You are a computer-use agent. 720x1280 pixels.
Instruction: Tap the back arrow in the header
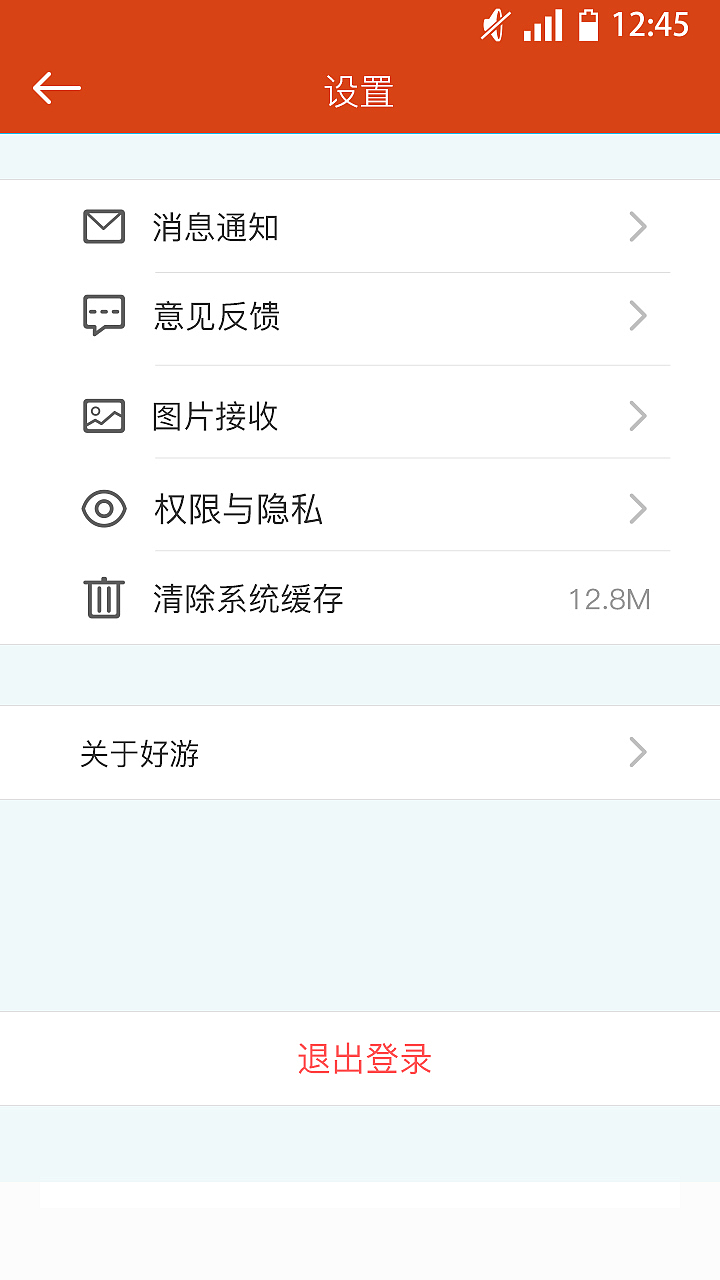[x=57, y=87]
